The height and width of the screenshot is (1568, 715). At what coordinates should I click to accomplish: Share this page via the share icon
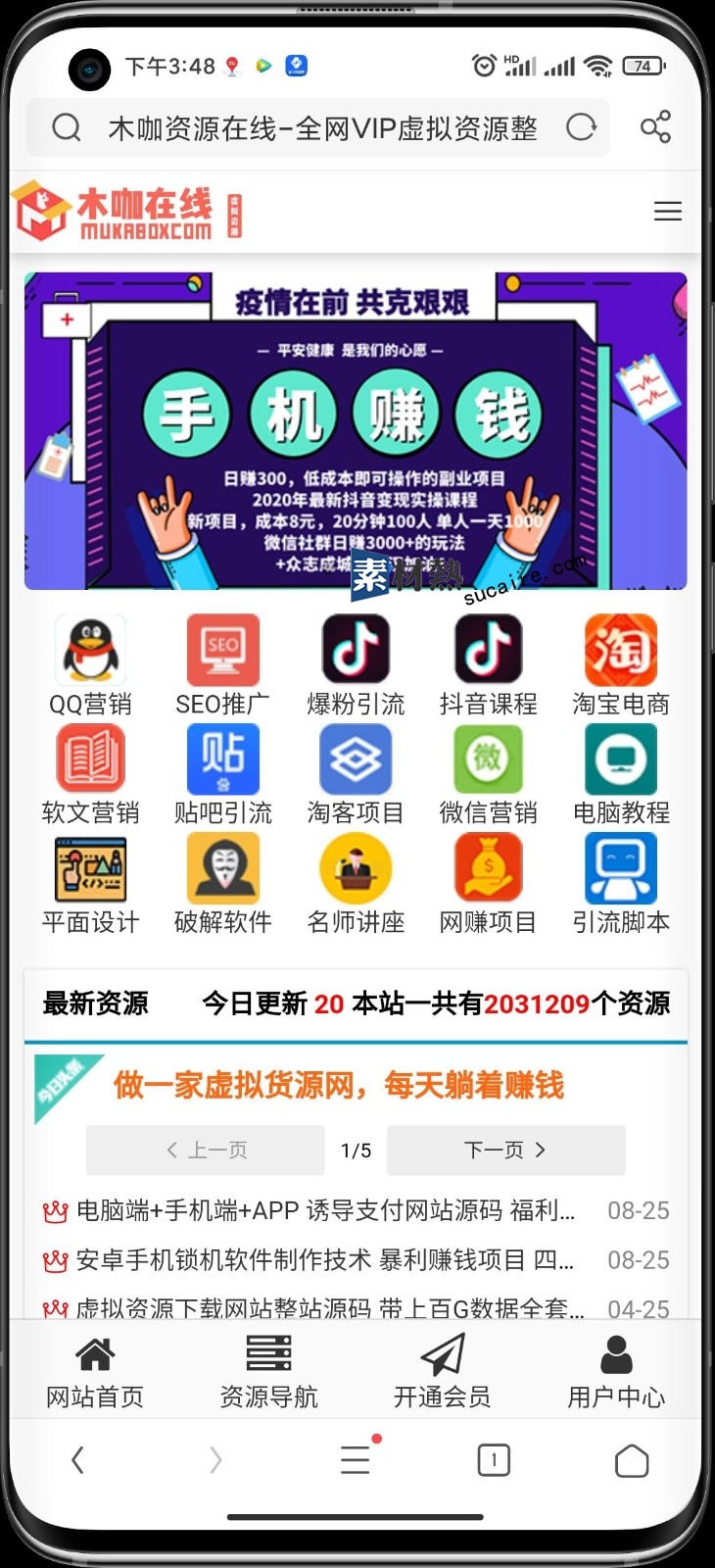point(655,127)
